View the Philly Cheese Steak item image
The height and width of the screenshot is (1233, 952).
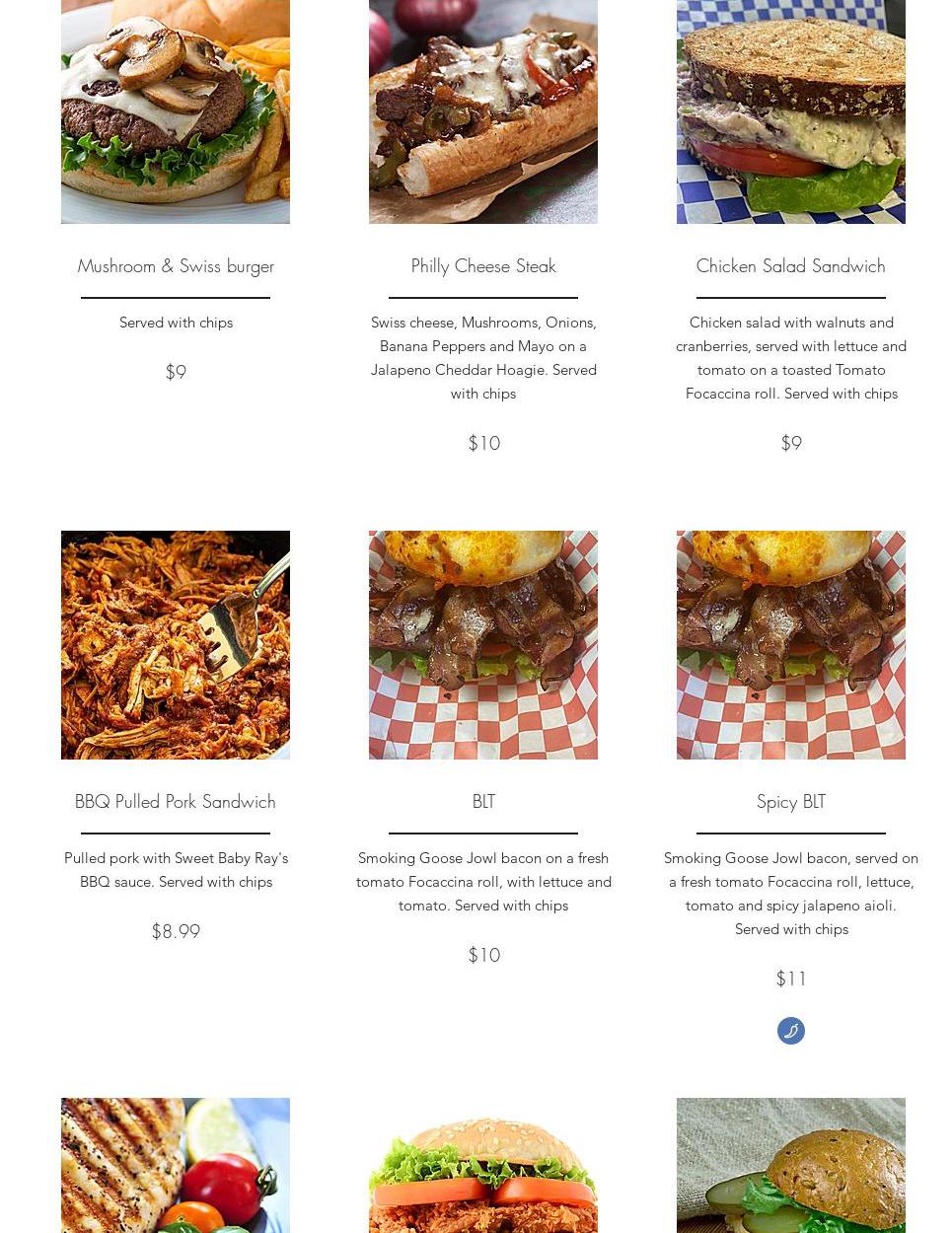pos(483,110)
